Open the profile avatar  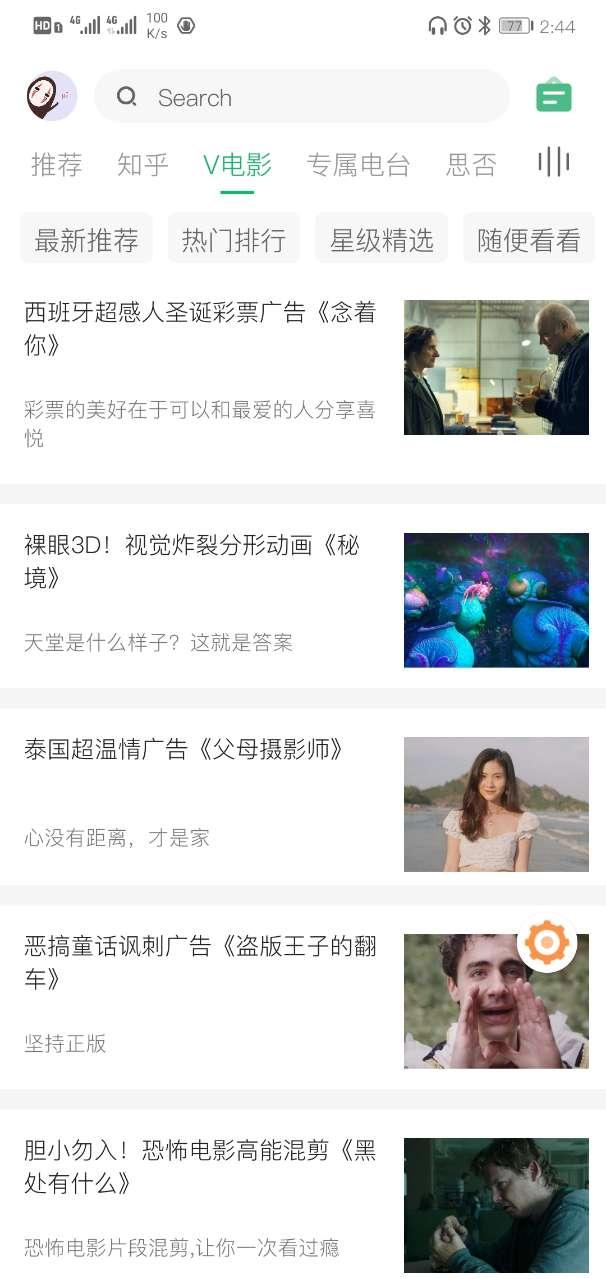pyautogui.click(x=51, y=97)
